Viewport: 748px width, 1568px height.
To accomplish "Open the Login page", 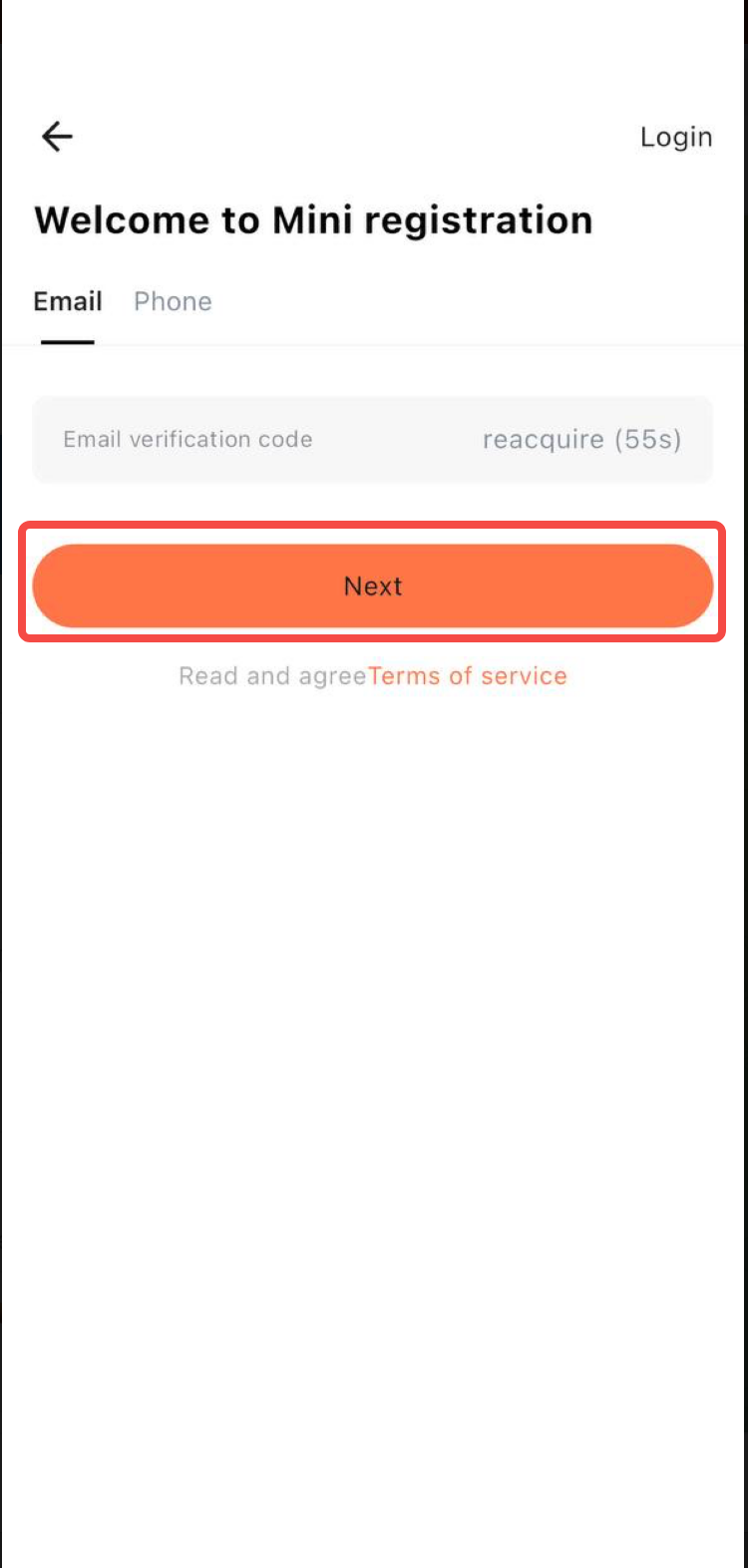I will tap(676, 137).
